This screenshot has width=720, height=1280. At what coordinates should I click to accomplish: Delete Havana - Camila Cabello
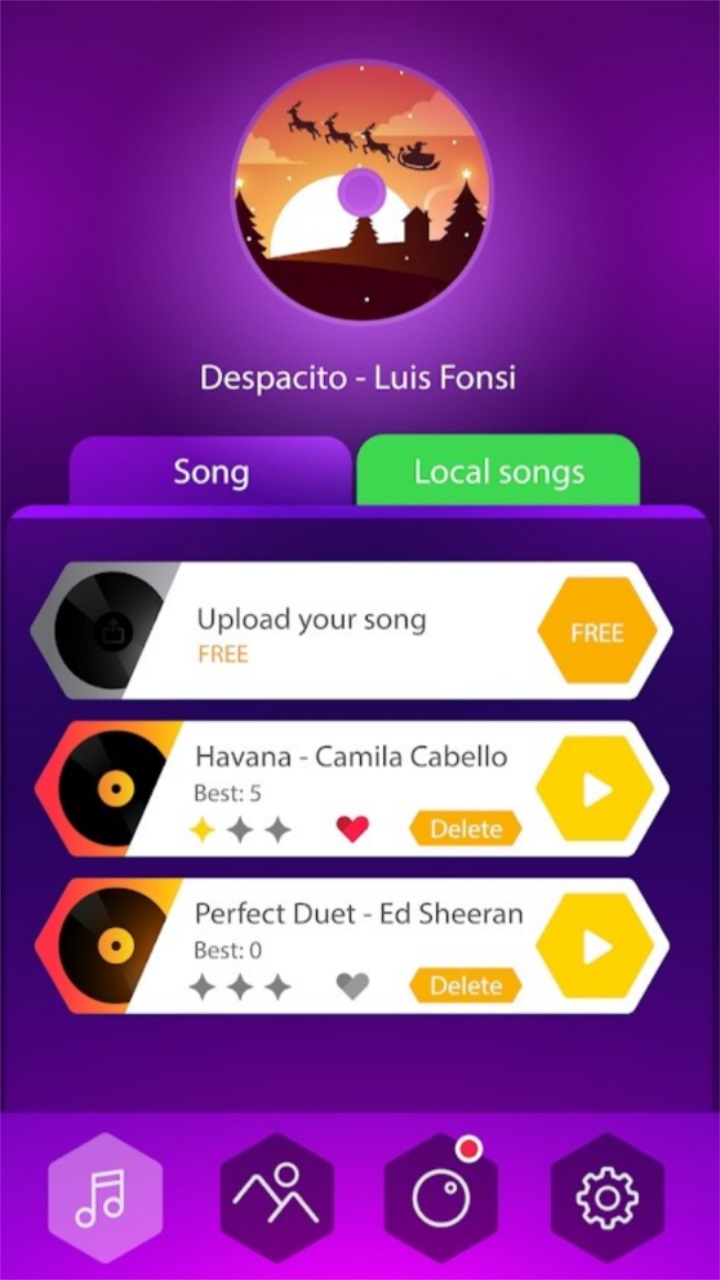click(x=466, y=828)
